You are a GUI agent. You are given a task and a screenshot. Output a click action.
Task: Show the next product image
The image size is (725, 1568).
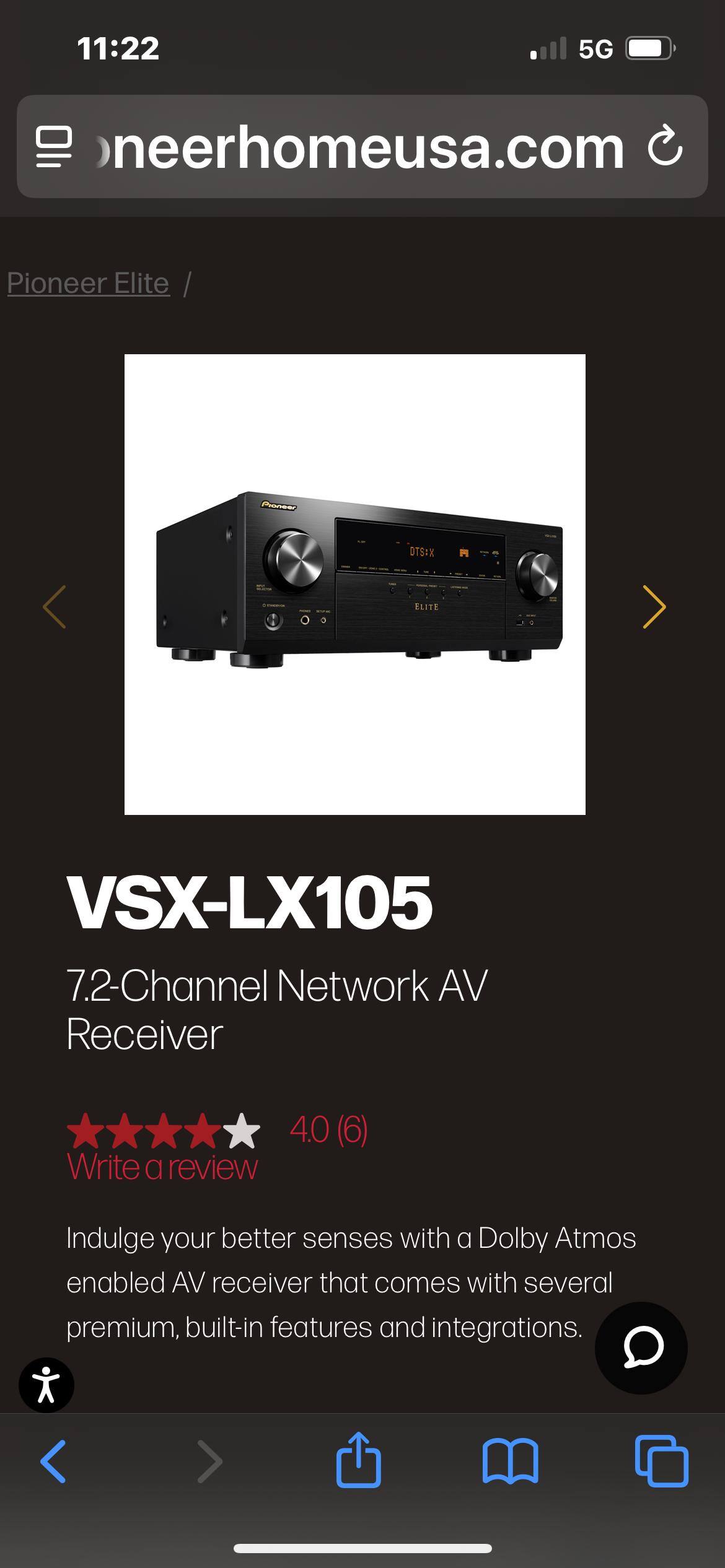(x=654, y=607)
